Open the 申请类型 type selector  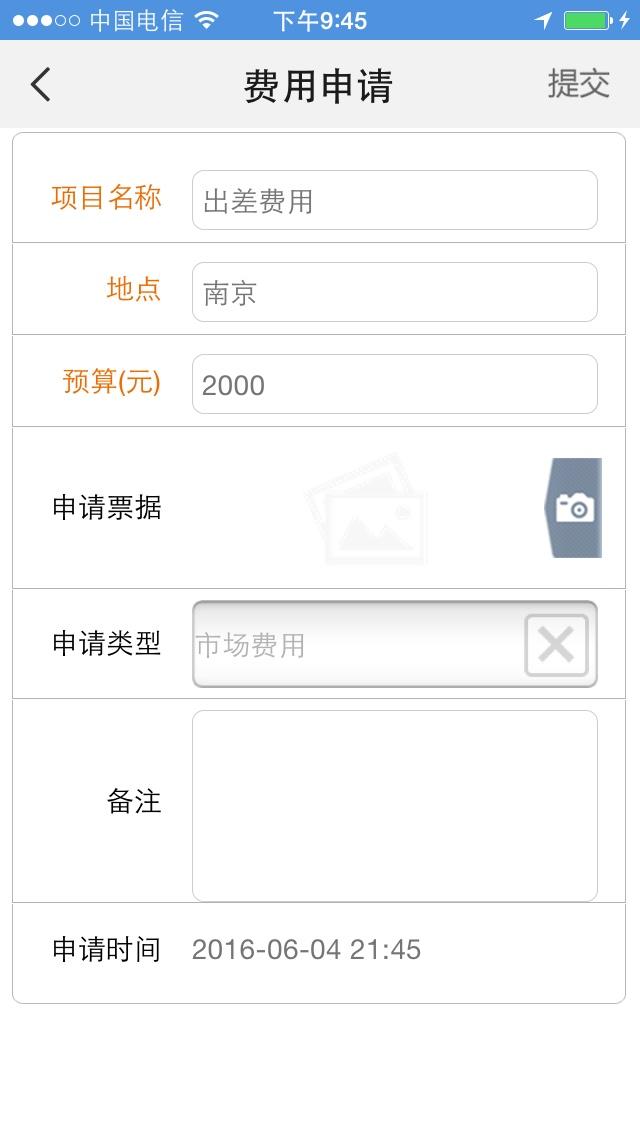point(355,645)
